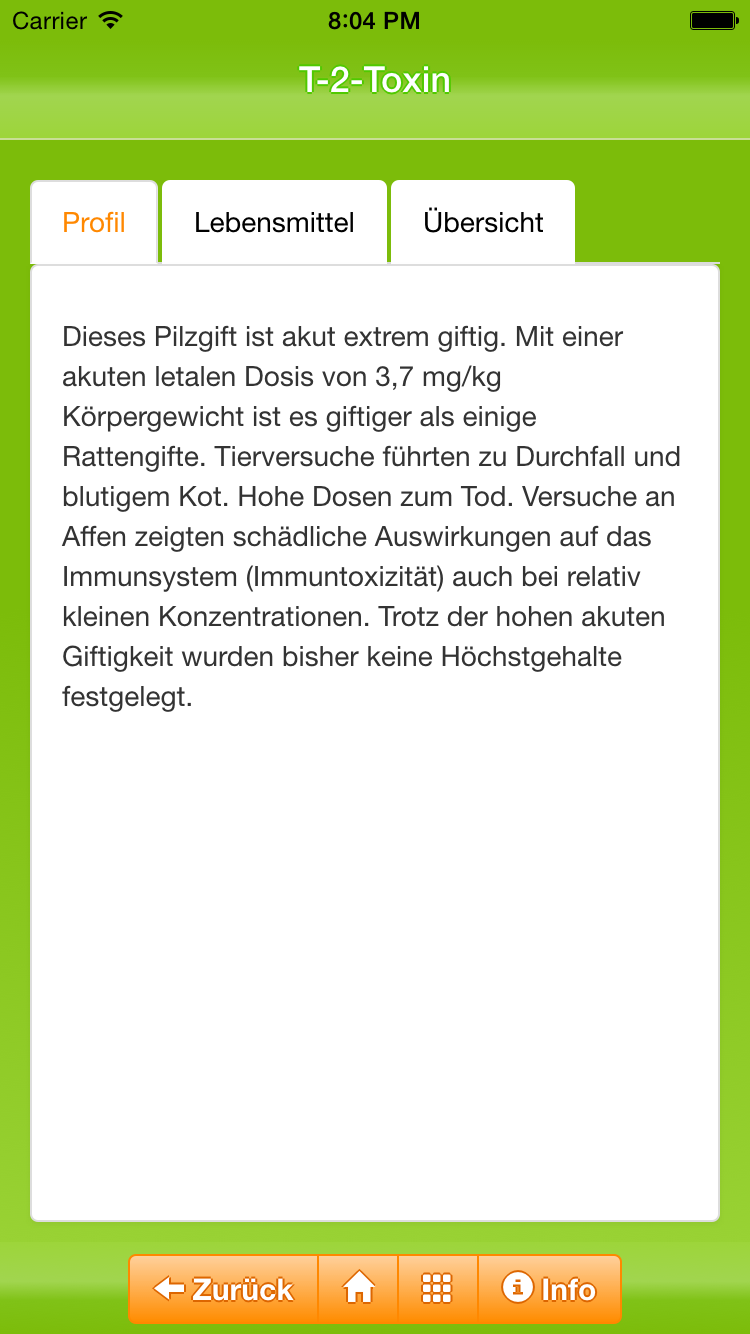Select the Profil tab
The width and height of the screenshot is (750, 1334).
click(94, 222)
